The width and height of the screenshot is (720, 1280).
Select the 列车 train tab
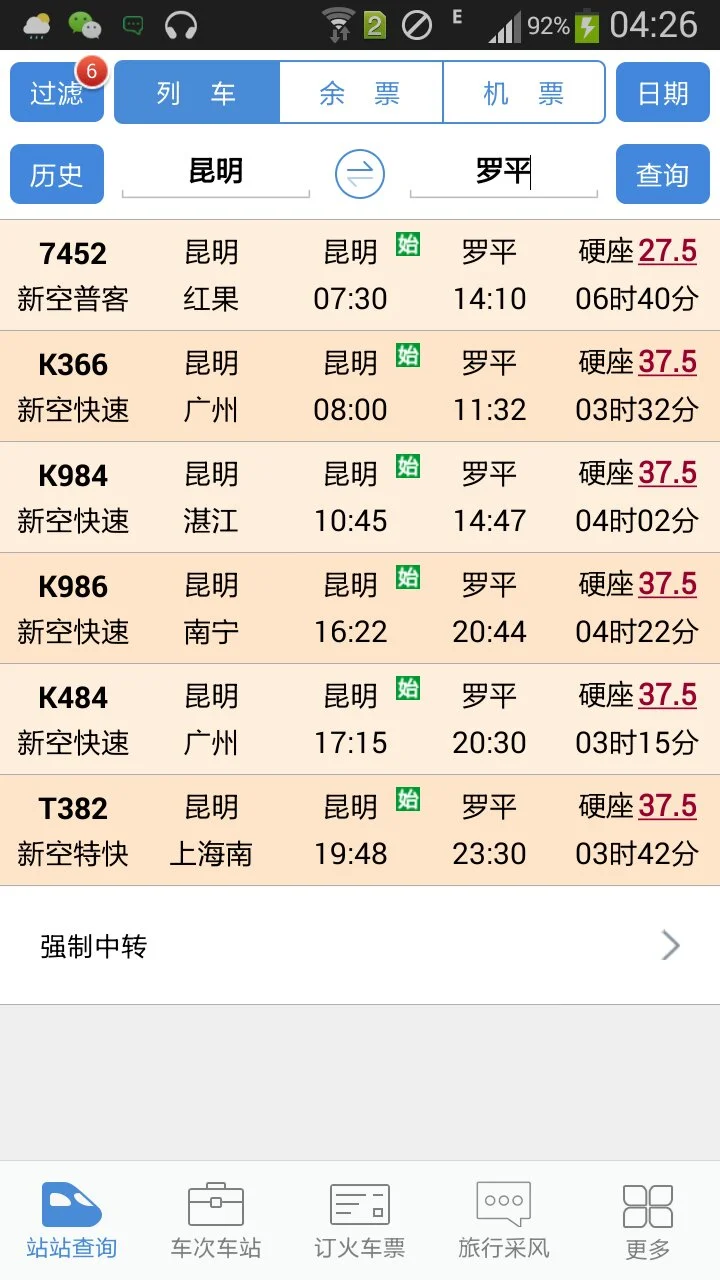click(197, 91)
